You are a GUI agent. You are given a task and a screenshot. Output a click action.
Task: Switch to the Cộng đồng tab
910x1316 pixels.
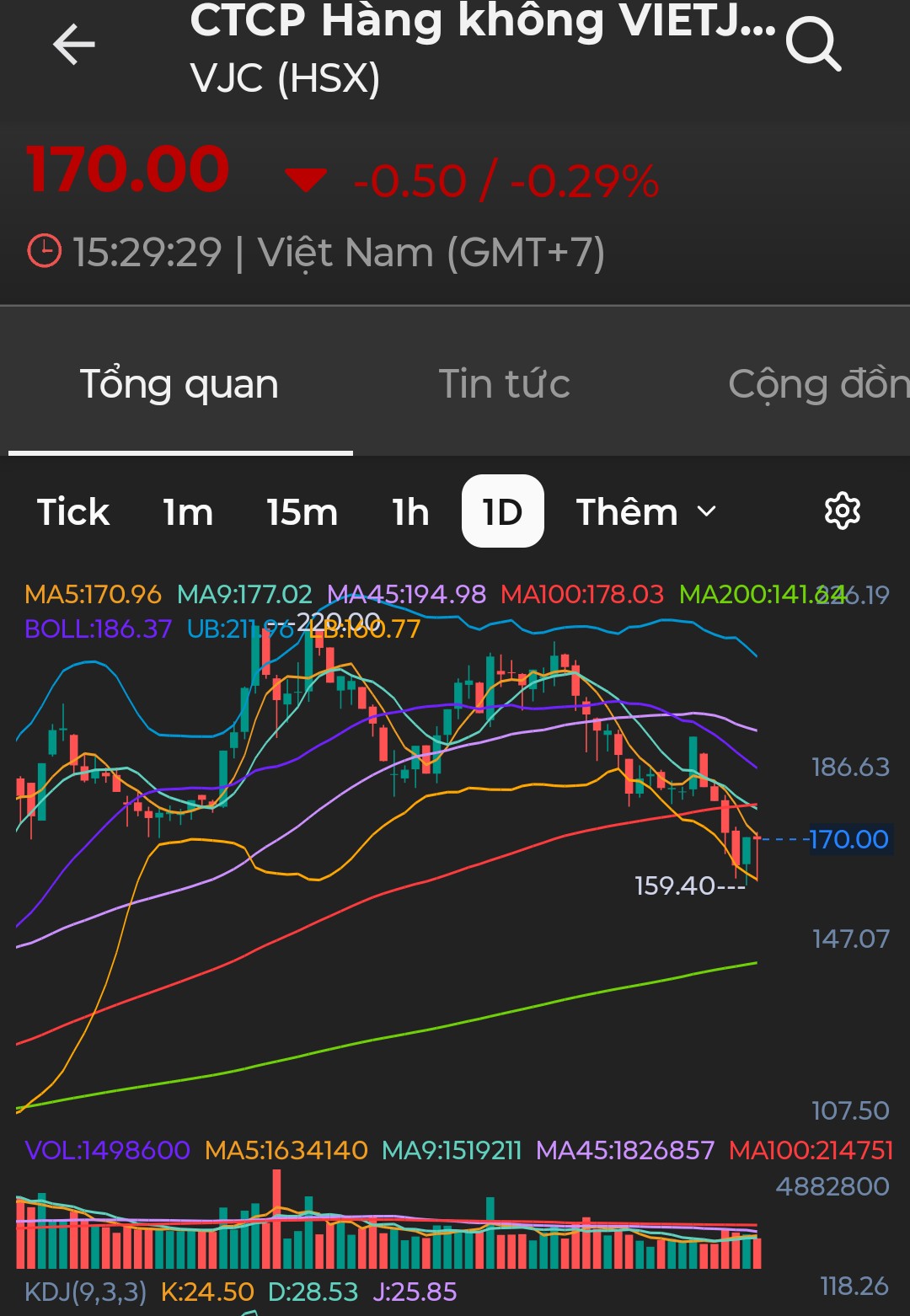click(817, 385)
